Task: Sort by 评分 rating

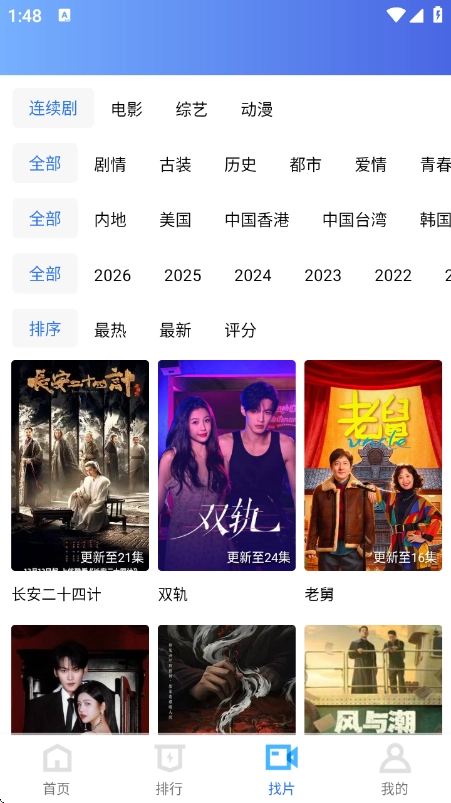Action: point(240,330)
